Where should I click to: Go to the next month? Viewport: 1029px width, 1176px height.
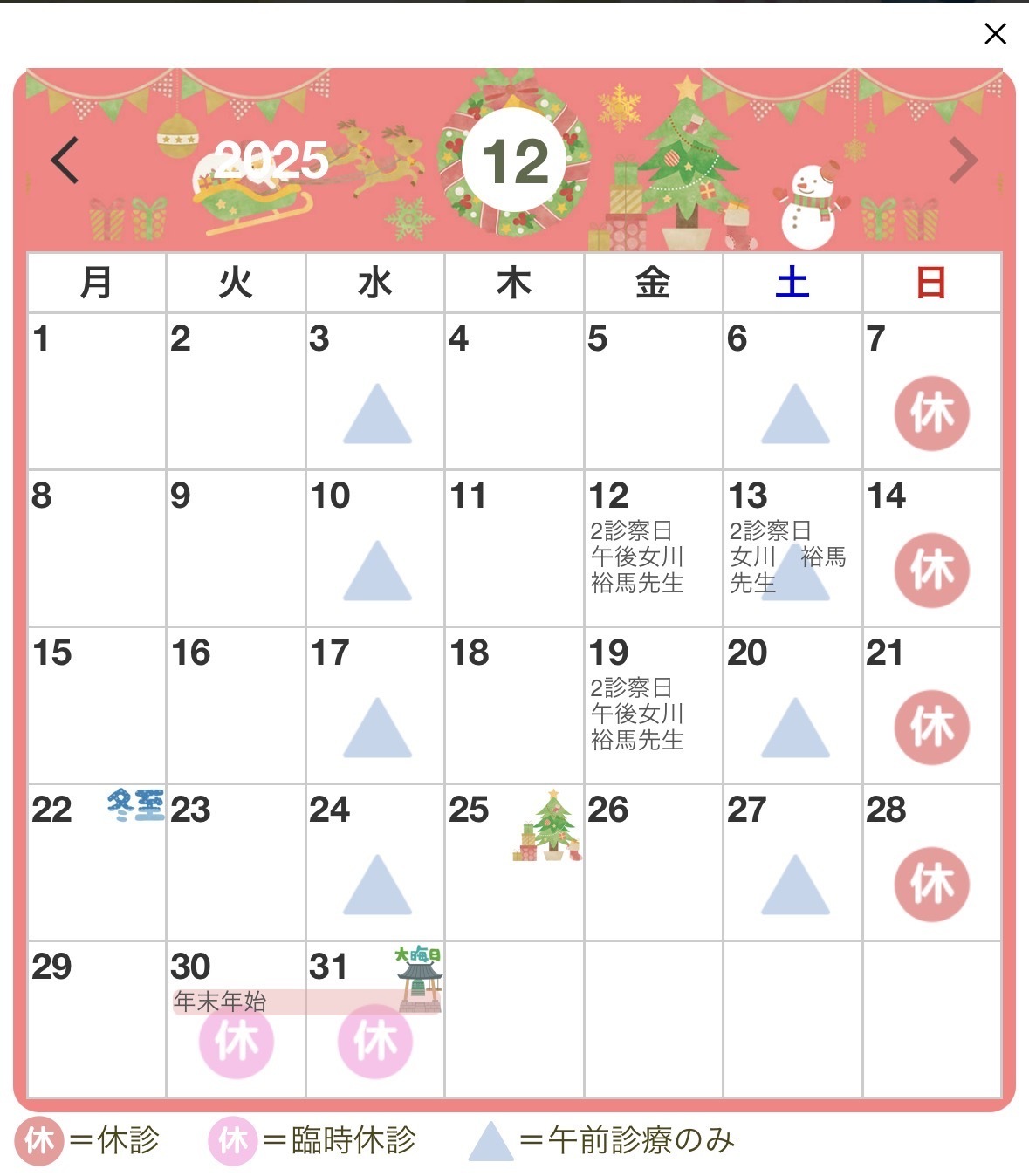[963, 161]
